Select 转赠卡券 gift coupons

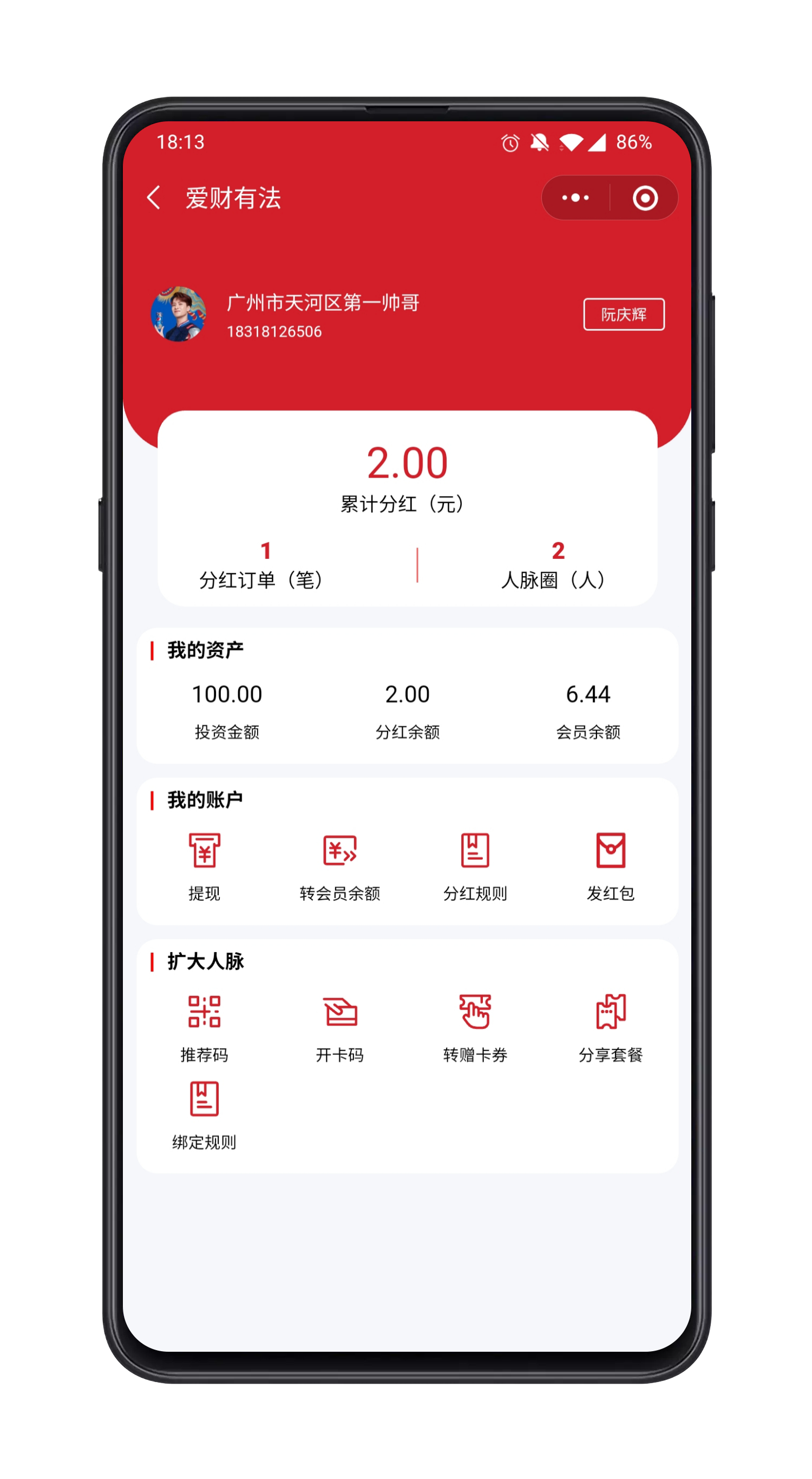click(x=475, y=1028)
